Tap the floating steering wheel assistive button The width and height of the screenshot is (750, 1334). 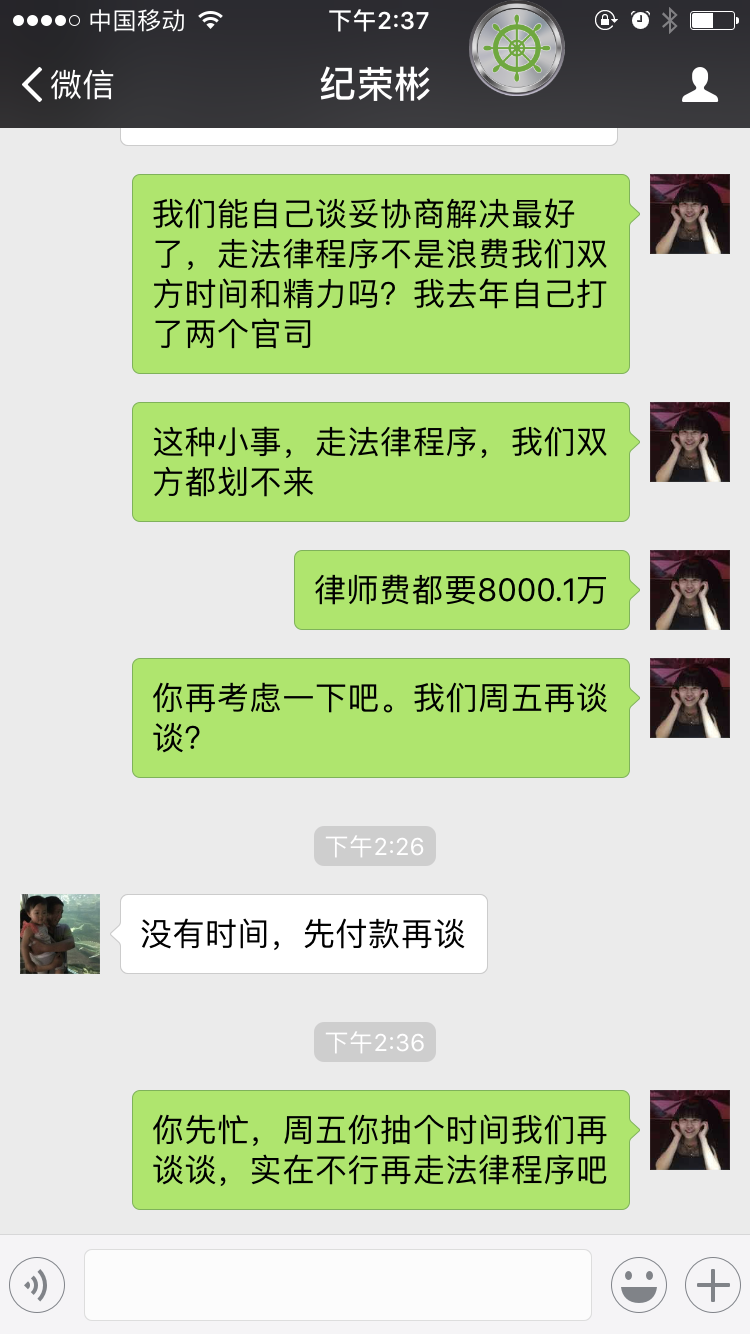tap(517, 49)
